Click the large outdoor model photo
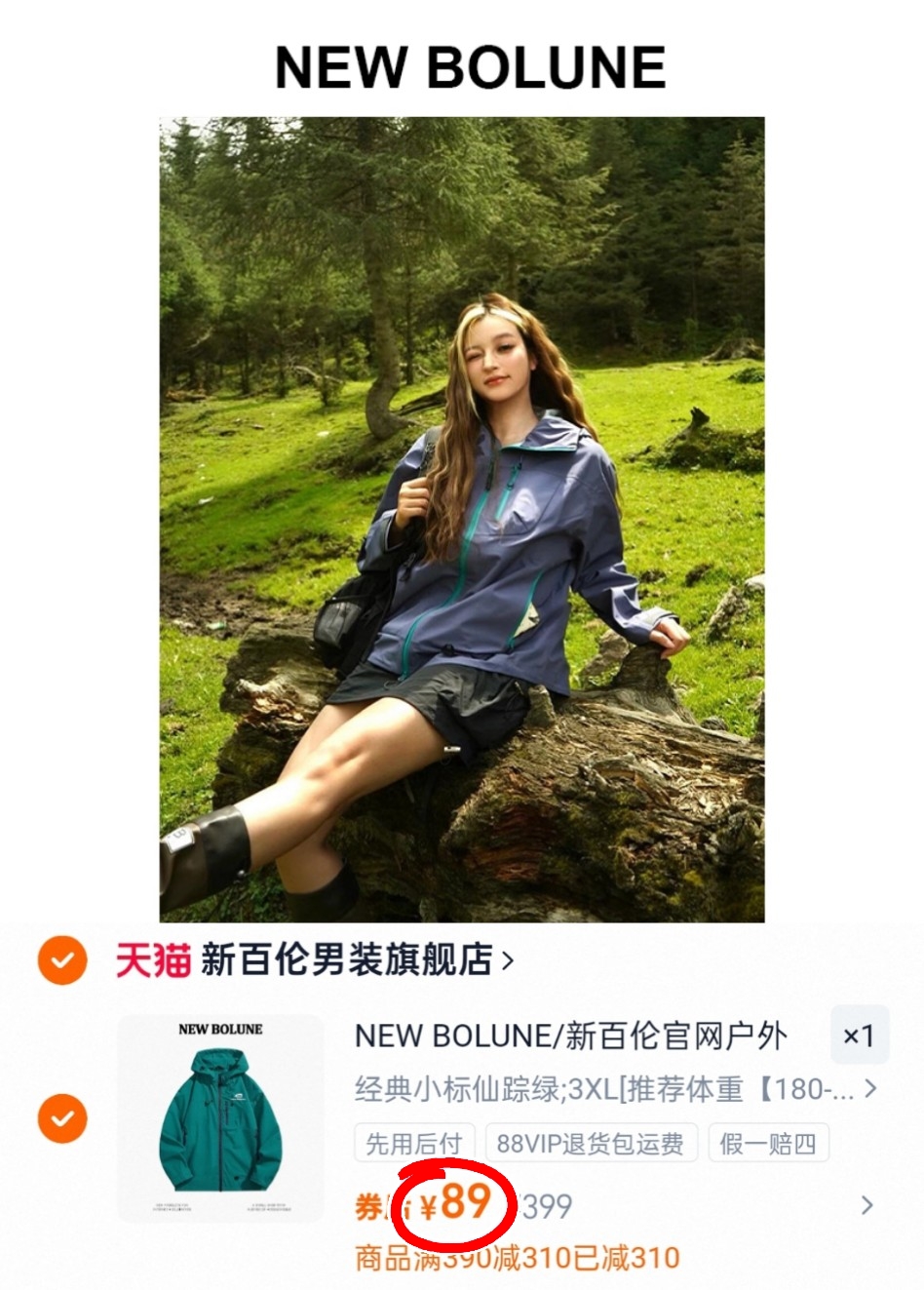This screenshot has height=1290, width=924. [x=462, y=517]
